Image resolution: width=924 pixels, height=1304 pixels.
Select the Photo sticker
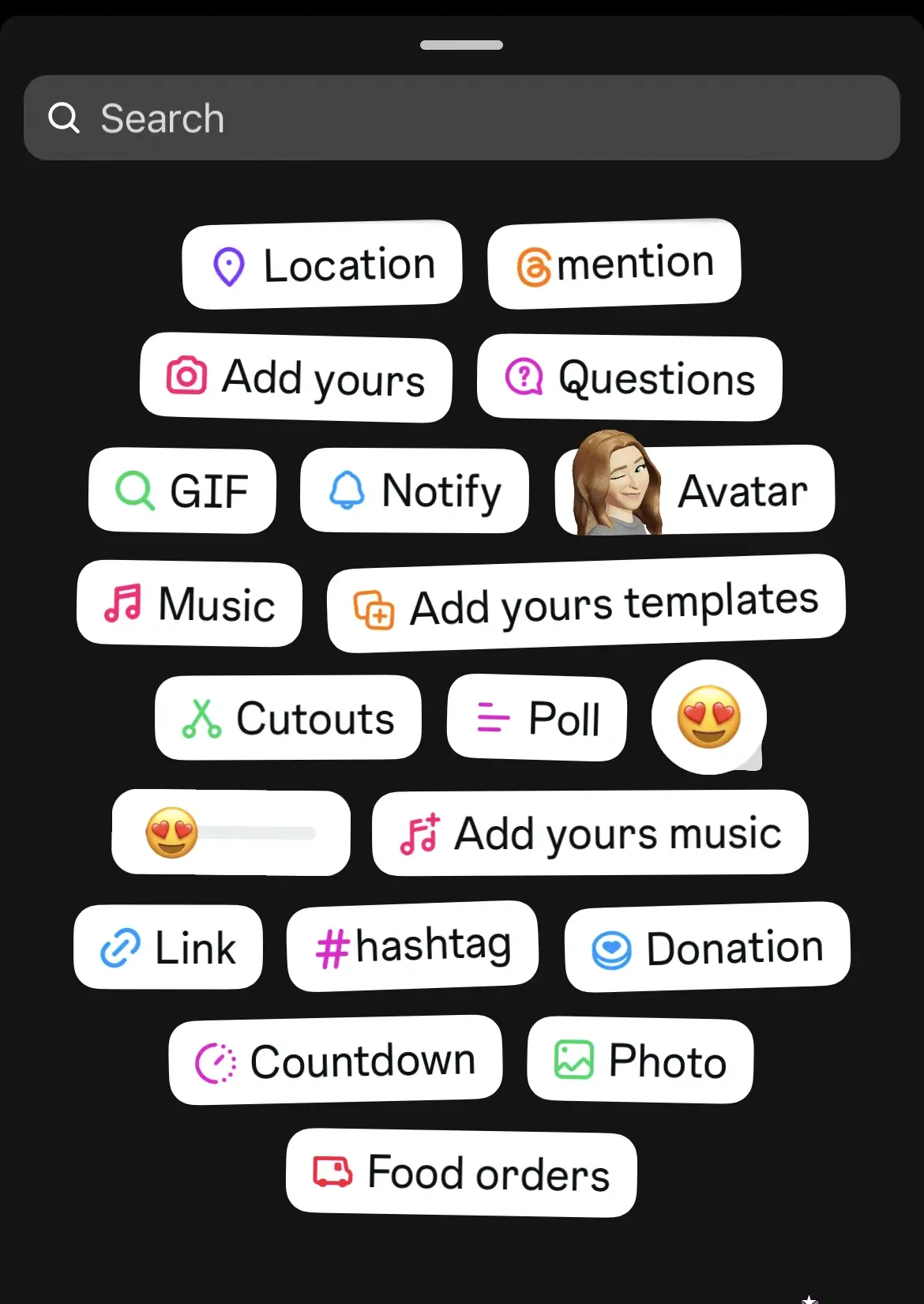pyautogui.click(x=640, y=1061)
